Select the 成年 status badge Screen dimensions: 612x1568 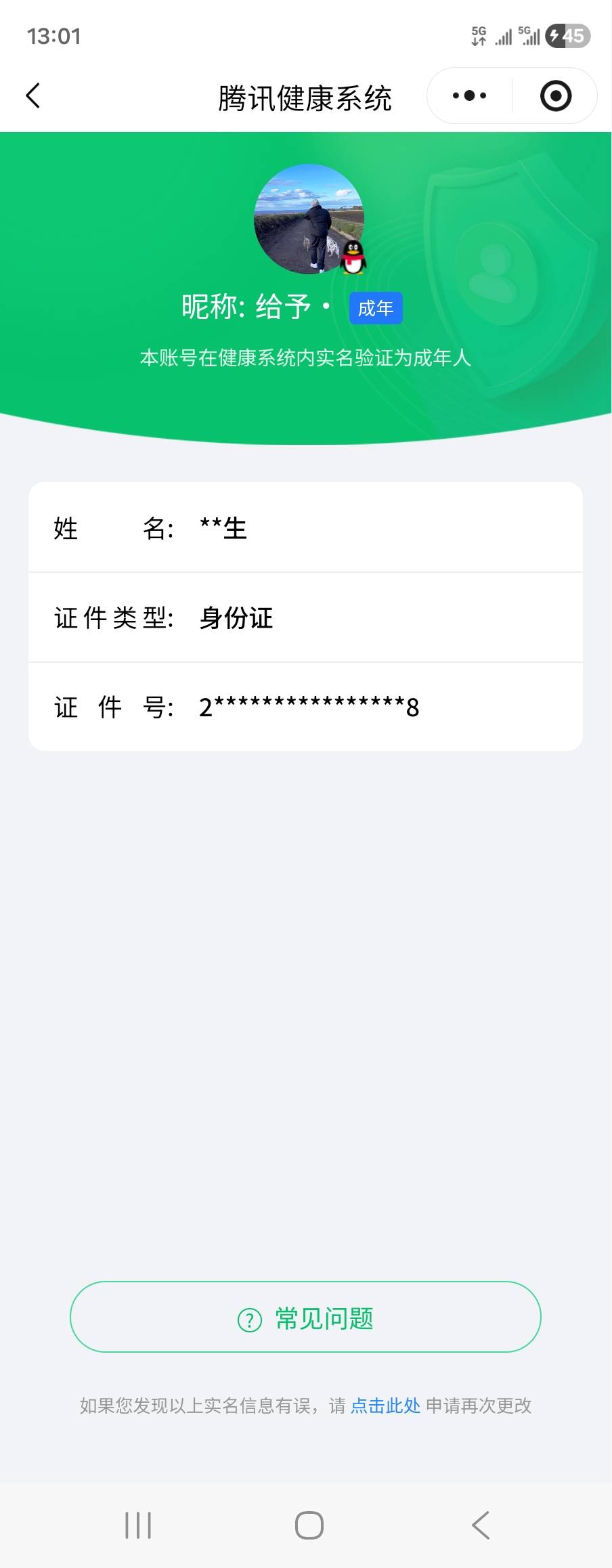[x=376, y=307]
